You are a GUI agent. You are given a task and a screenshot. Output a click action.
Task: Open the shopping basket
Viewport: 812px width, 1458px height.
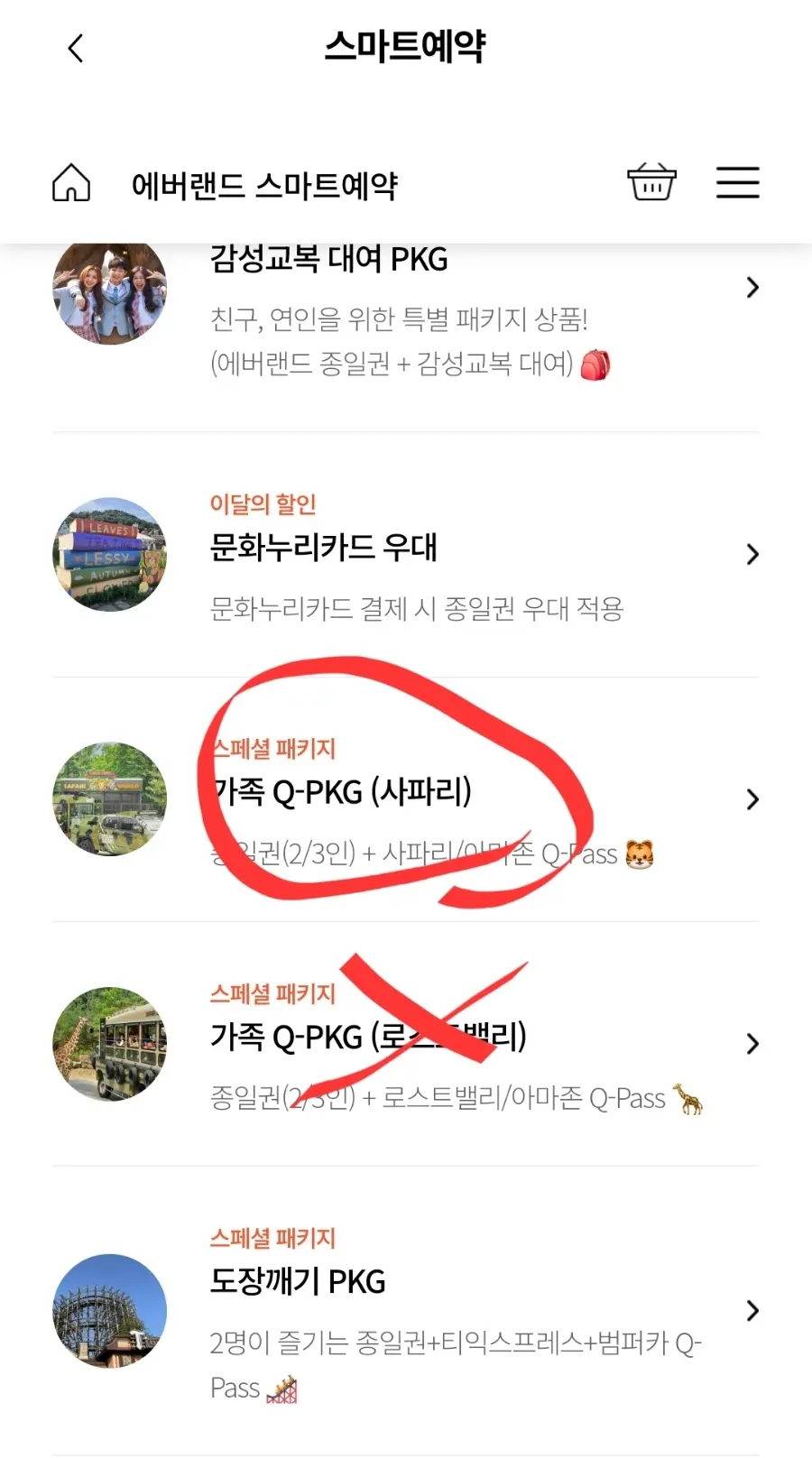click(651, 181)
